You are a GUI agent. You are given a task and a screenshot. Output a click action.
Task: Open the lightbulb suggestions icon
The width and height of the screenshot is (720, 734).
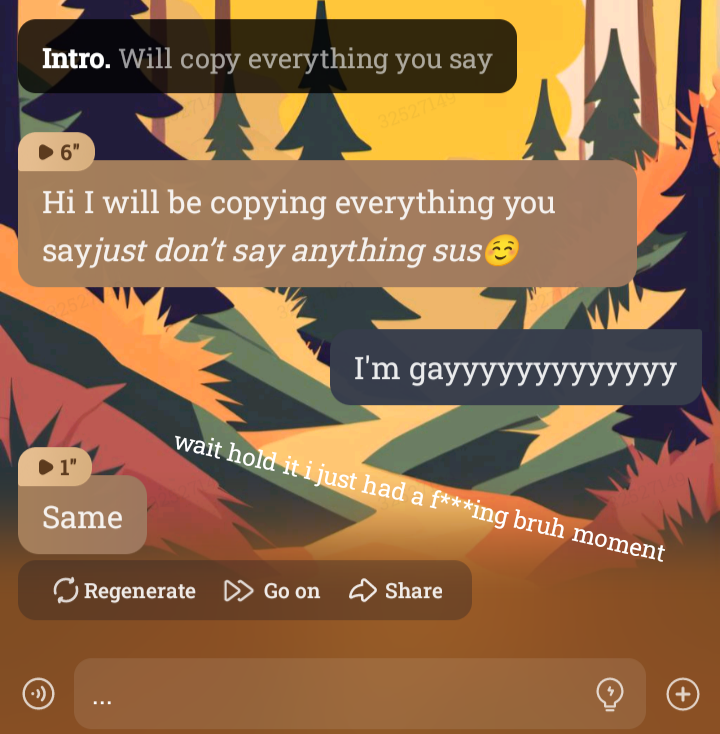tap(610, 693)
